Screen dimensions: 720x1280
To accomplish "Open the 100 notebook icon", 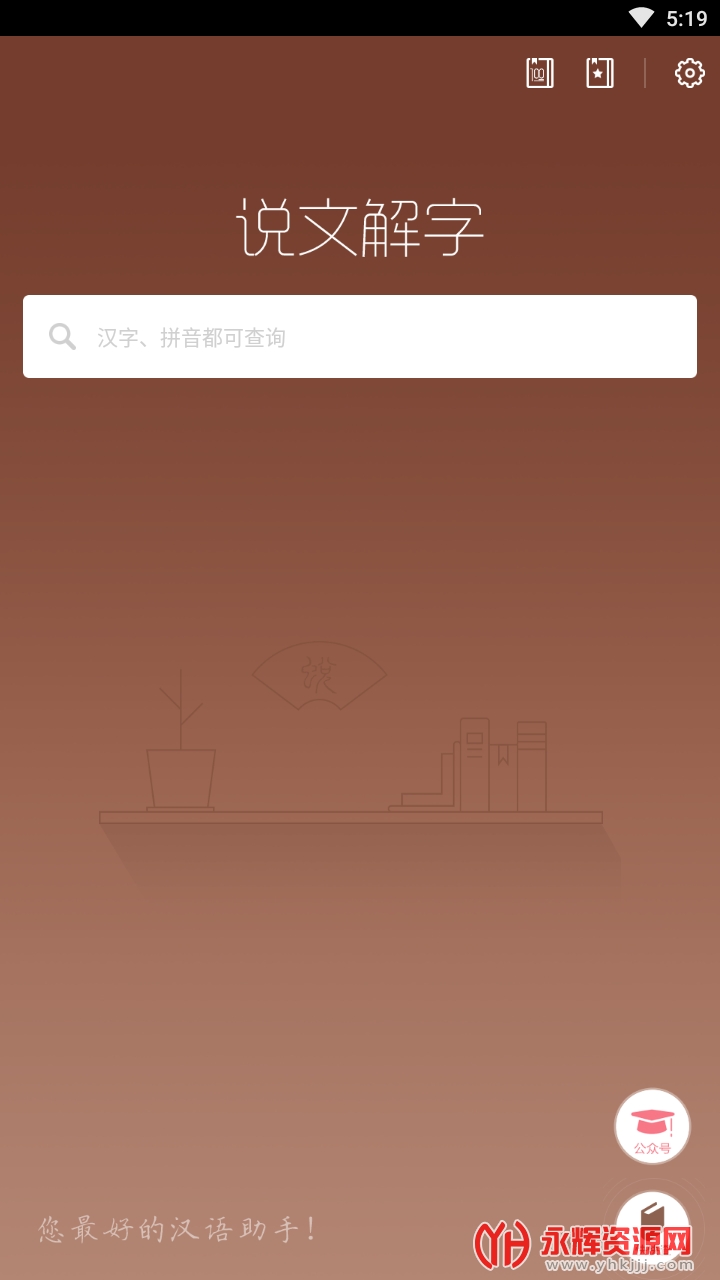I will click(x=540, y=73).
